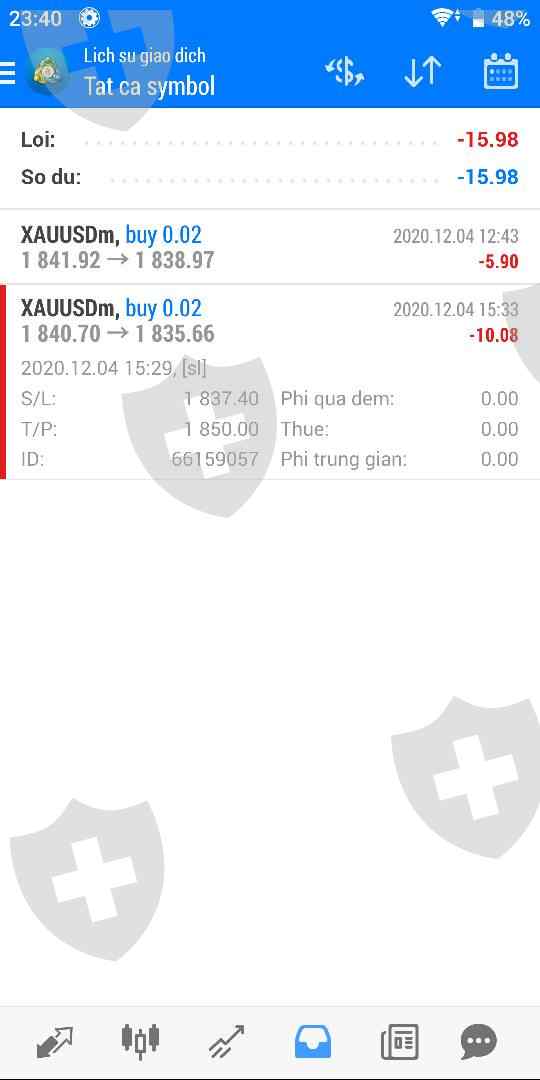Expand the XAUUSDm trade closed at 12:43
540x1080 pixels.
(270, 247)
